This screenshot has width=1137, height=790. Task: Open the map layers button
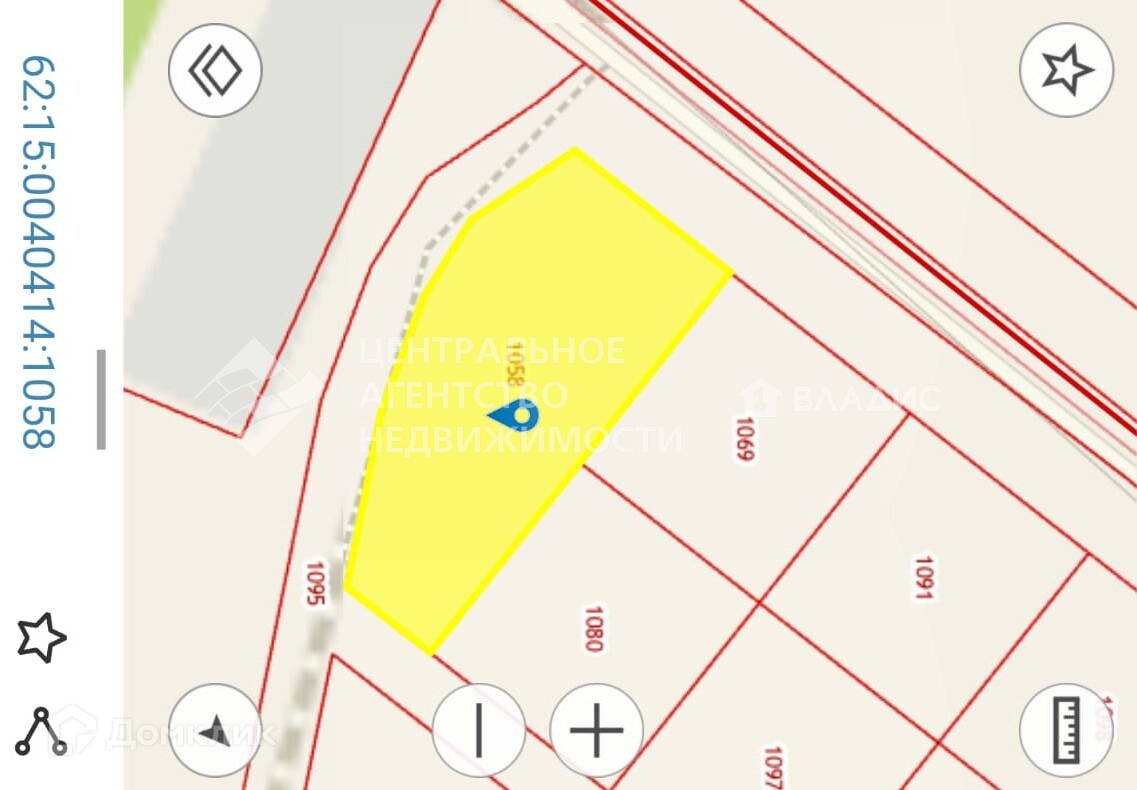[x=215, y=71]
